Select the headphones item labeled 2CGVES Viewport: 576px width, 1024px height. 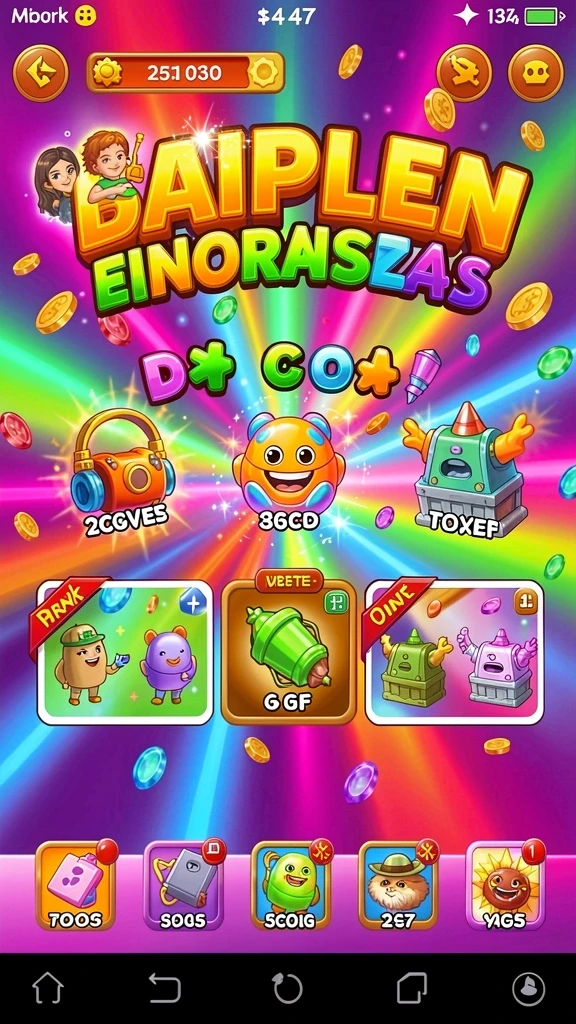click(x=124, y=472)
